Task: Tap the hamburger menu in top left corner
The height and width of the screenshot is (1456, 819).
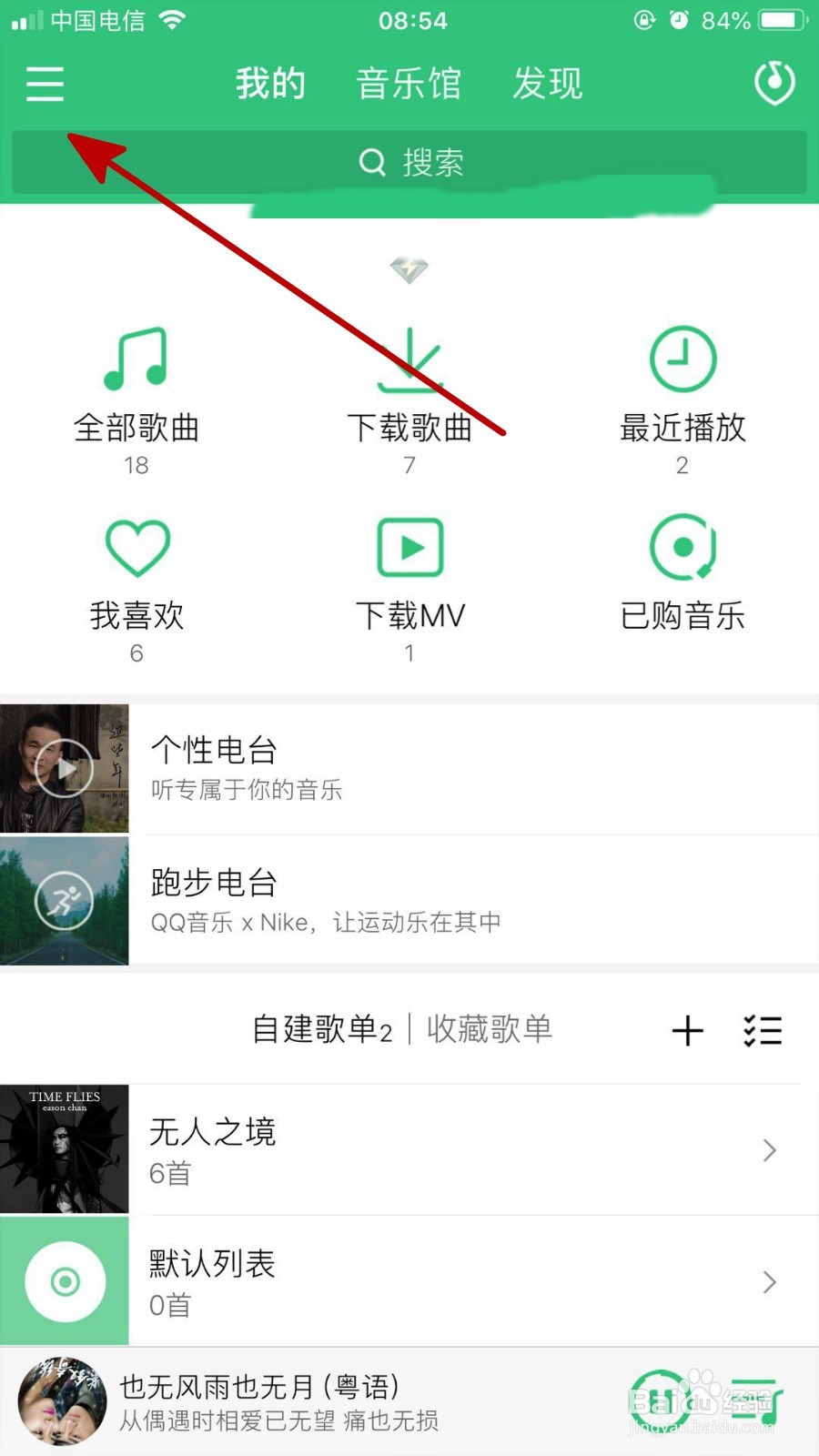Action: (x=44, y=84)
